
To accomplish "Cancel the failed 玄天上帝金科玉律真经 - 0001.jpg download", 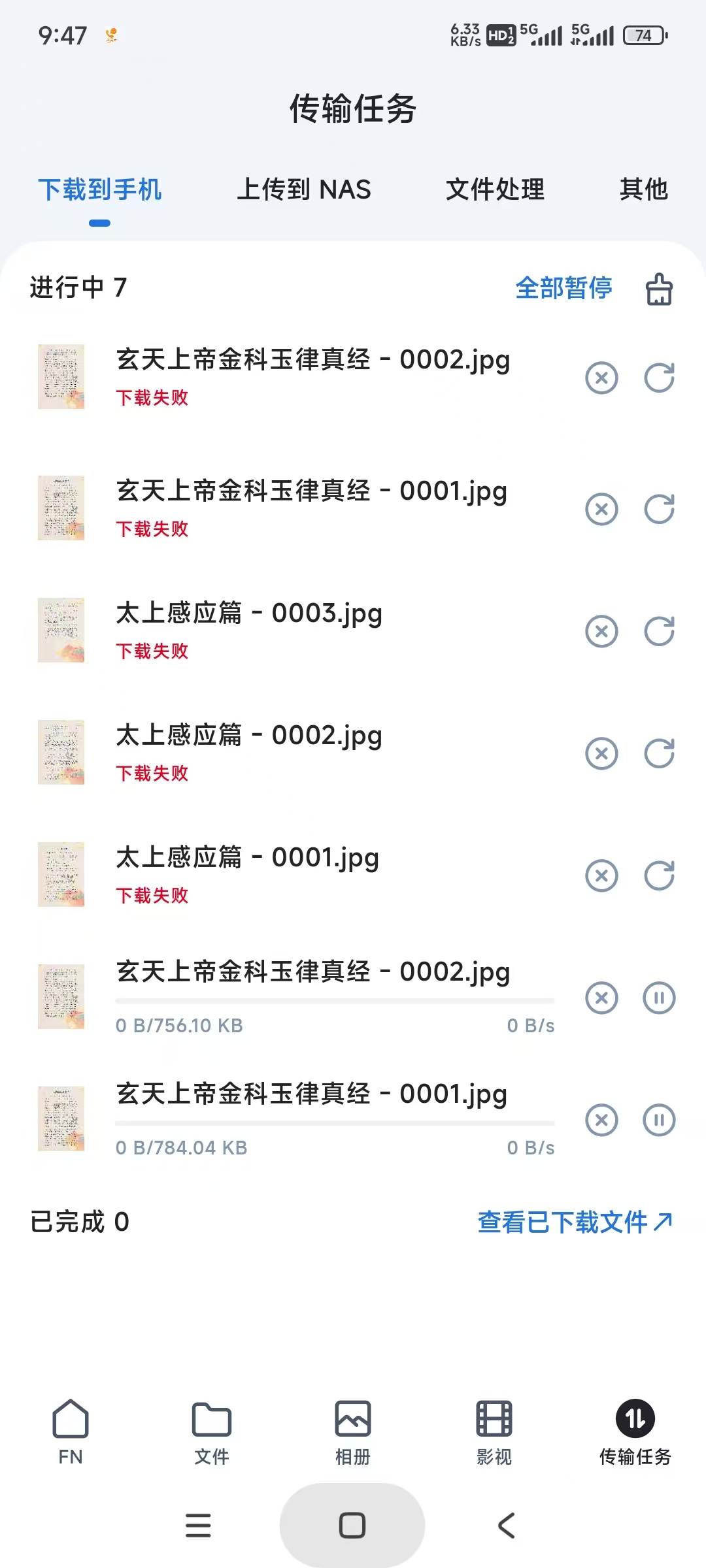I will (x=601, y=509).
